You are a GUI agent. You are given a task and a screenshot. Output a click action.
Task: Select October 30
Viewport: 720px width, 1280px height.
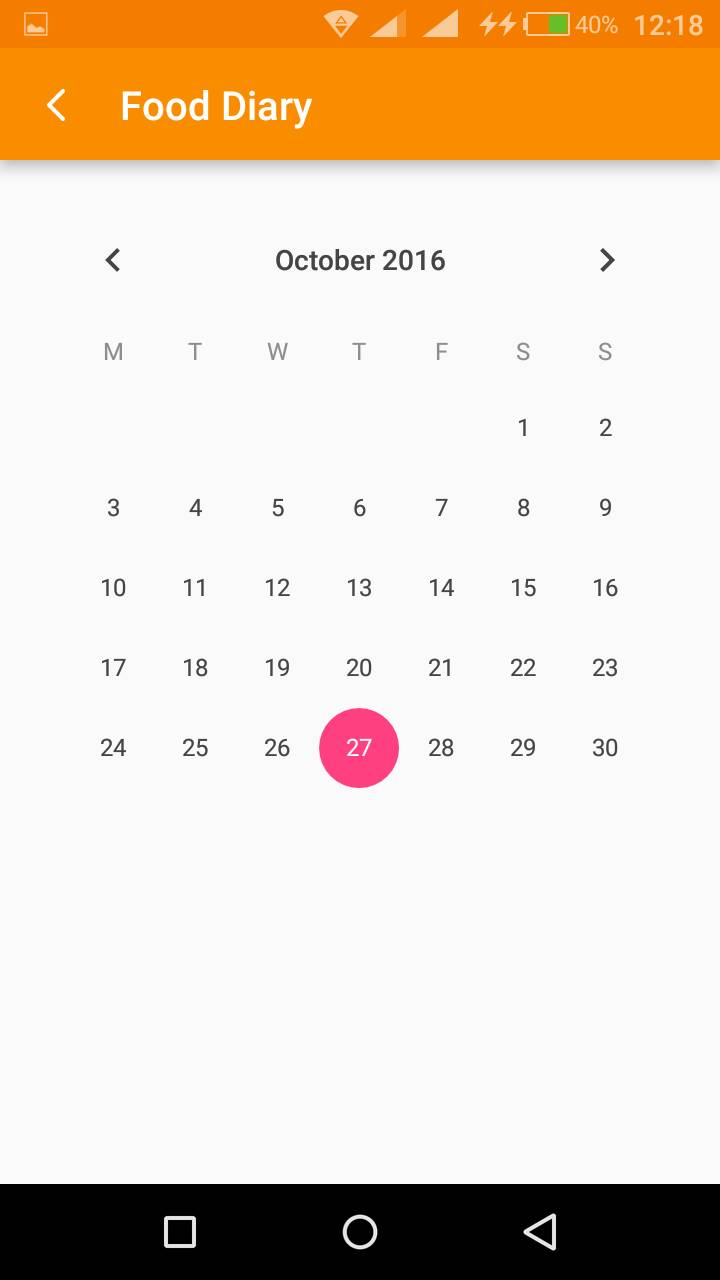[605, 748]
